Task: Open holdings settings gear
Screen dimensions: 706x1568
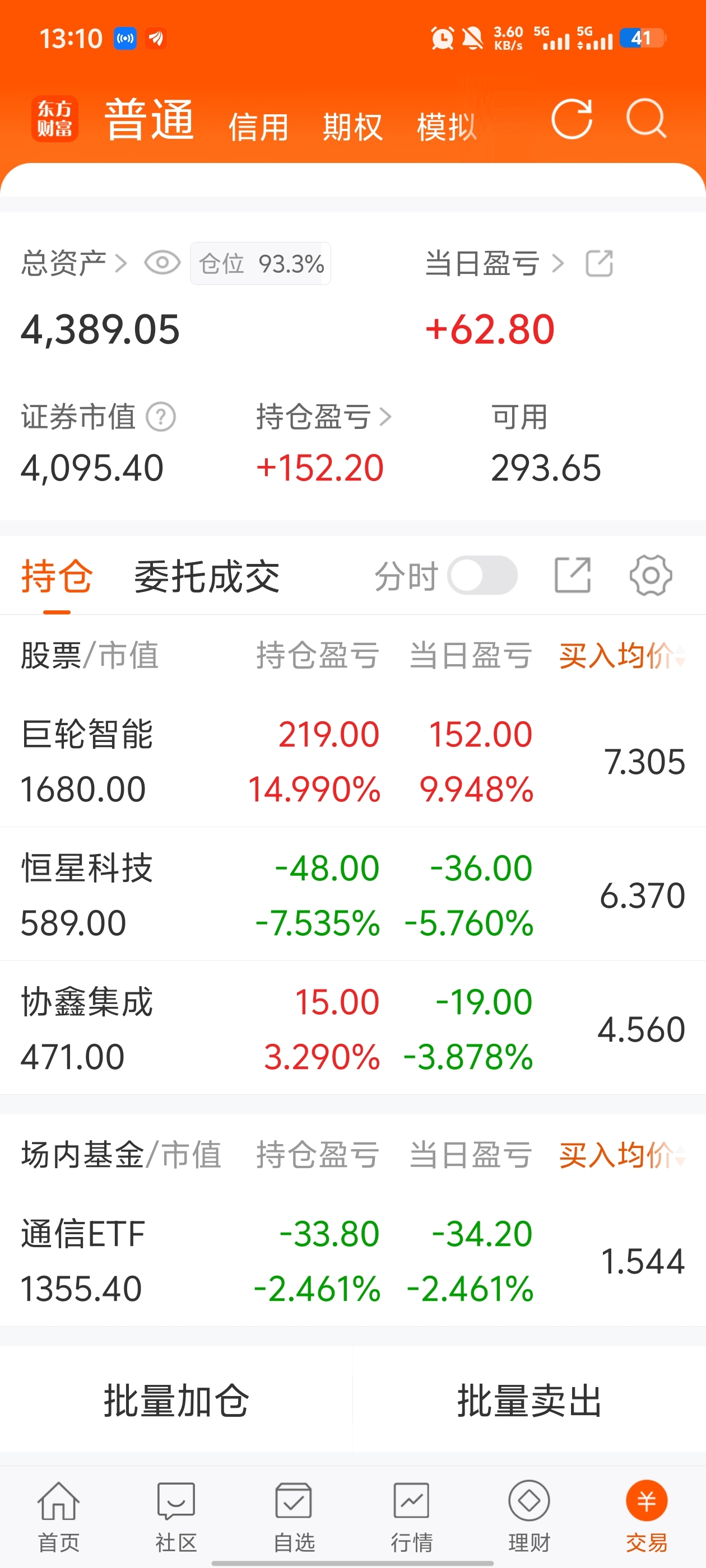Action: (651, 575)
